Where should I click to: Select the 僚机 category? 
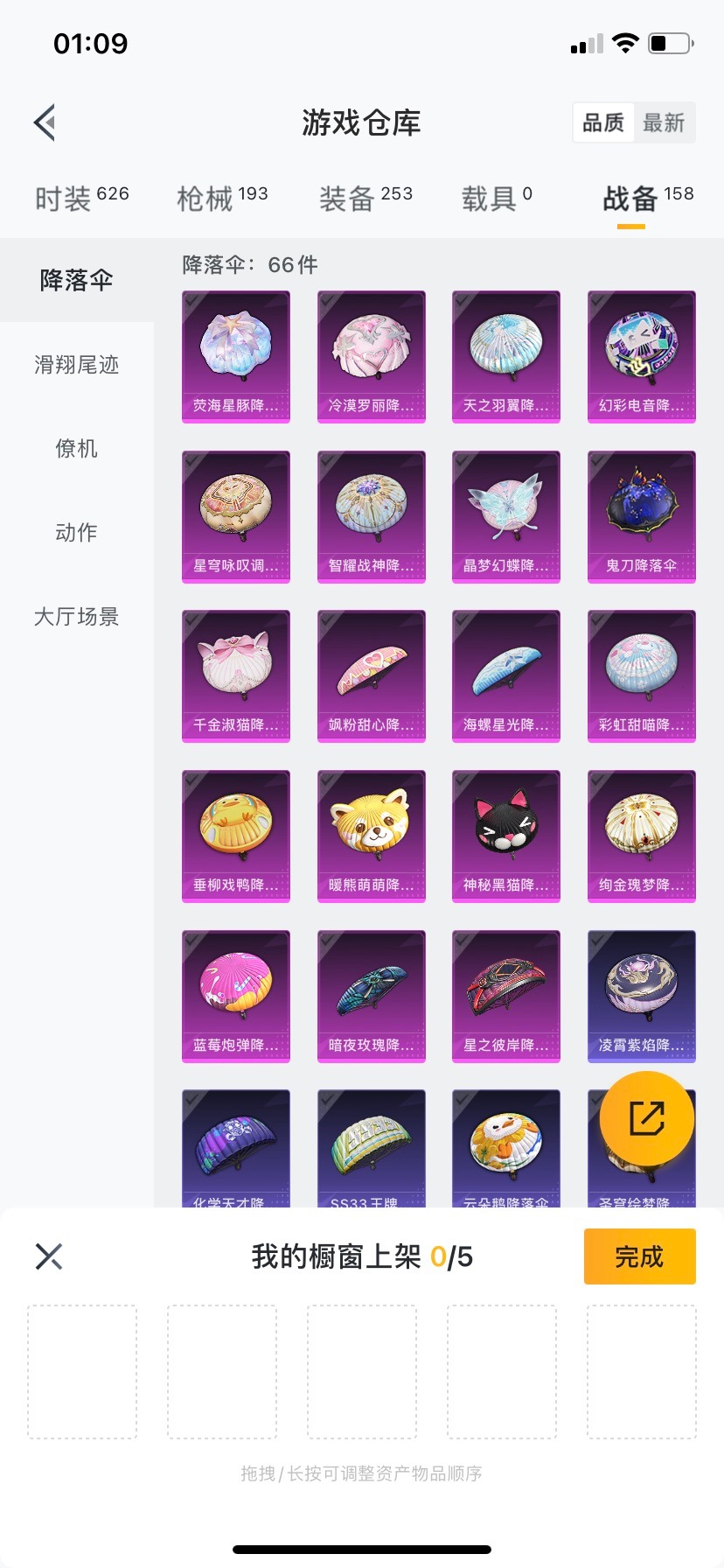(77, 449)
